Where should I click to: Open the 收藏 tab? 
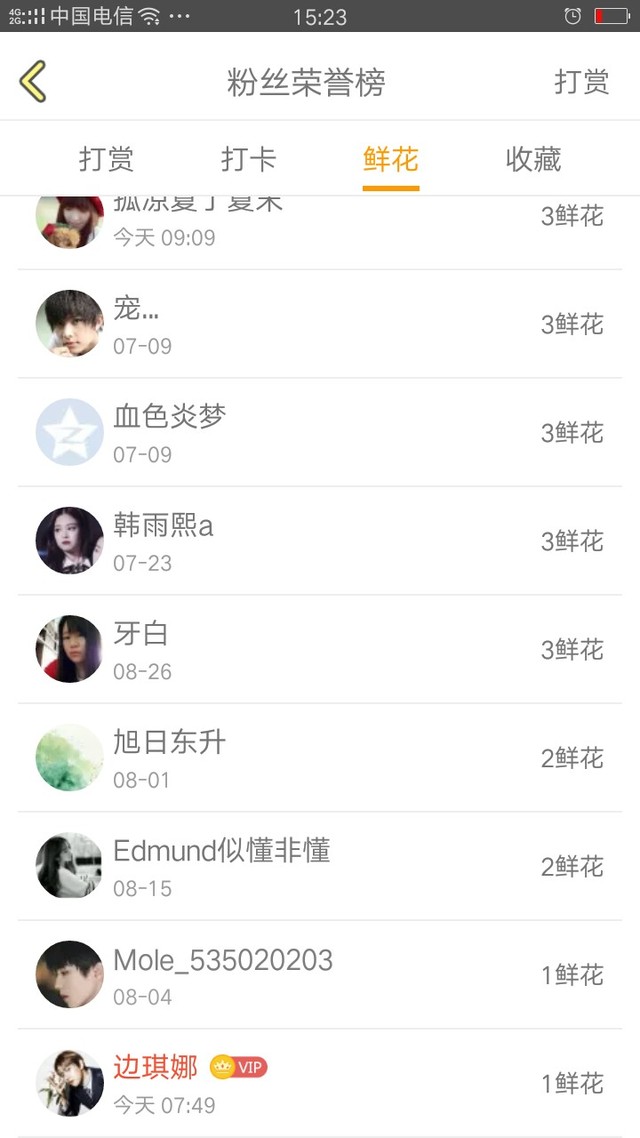[533, 160]
